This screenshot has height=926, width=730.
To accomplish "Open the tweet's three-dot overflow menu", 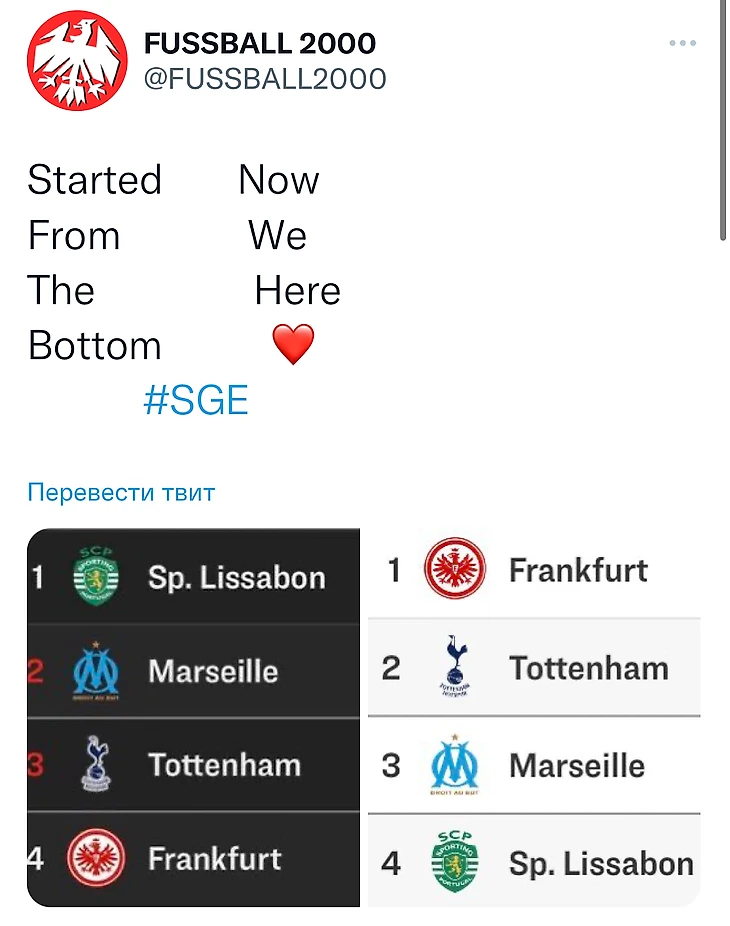I will point(682,44).
